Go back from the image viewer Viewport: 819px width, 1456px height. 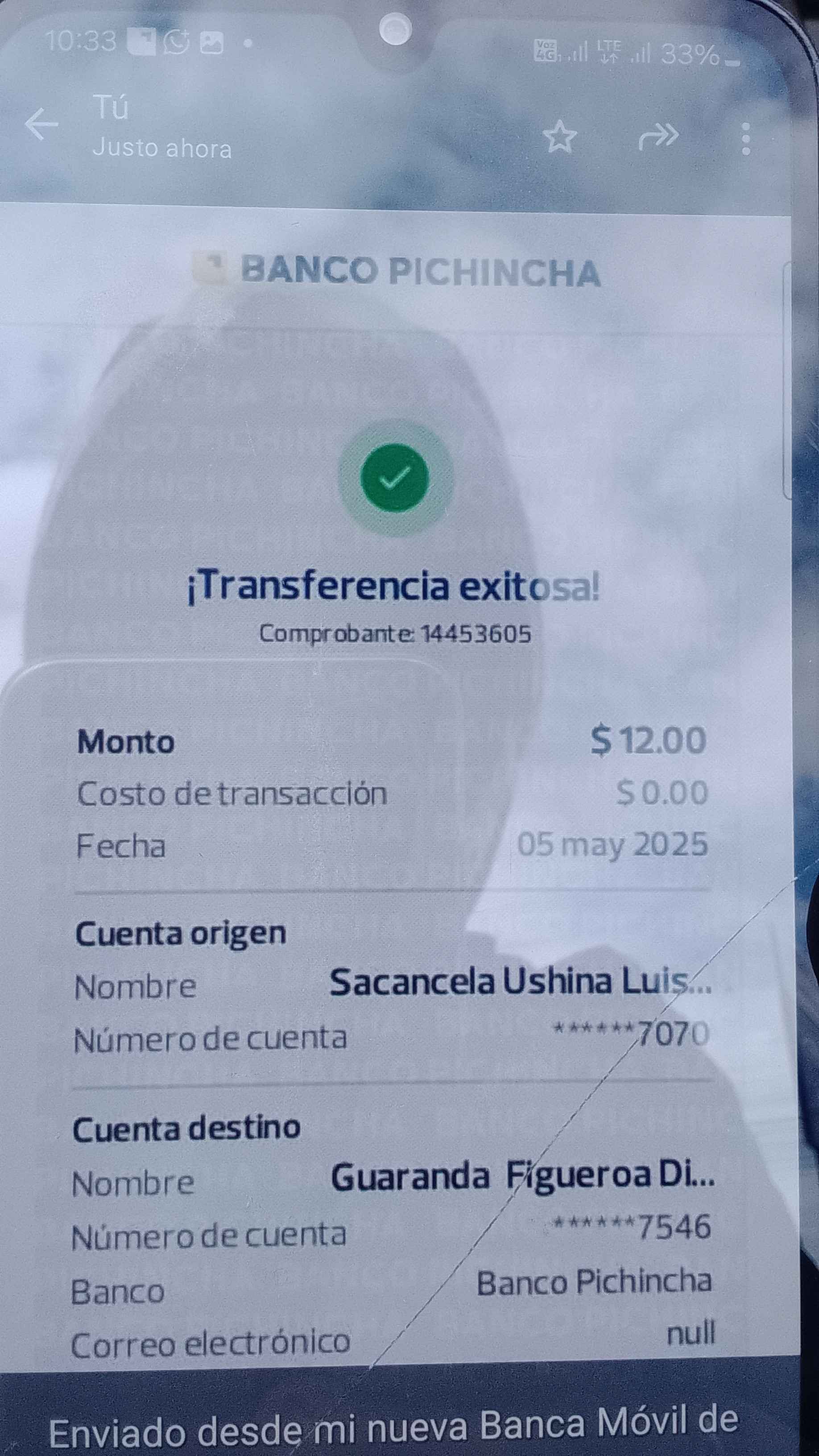click(41, 124)
